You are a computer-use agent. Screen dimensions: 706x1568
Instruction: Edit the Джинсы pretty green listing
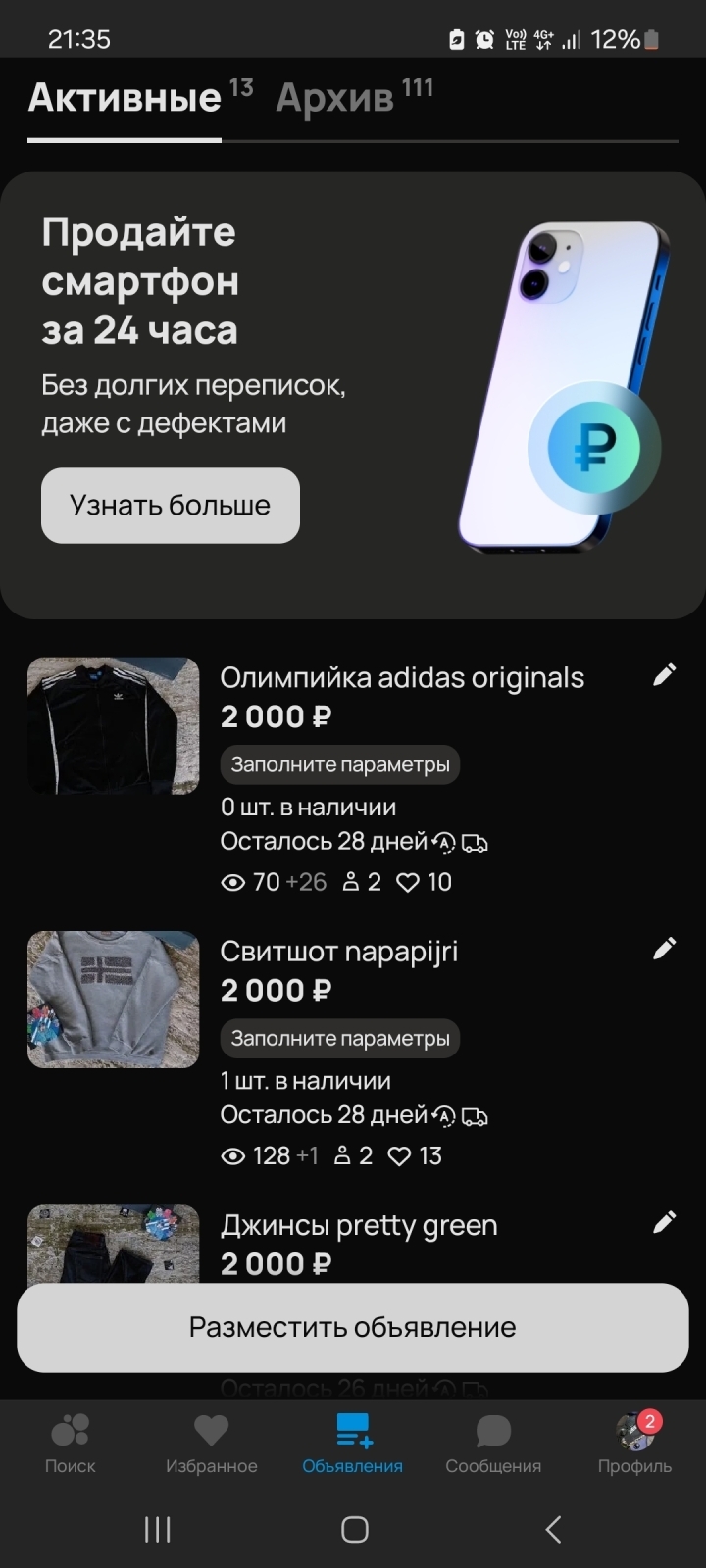[x=664, y=1222]
